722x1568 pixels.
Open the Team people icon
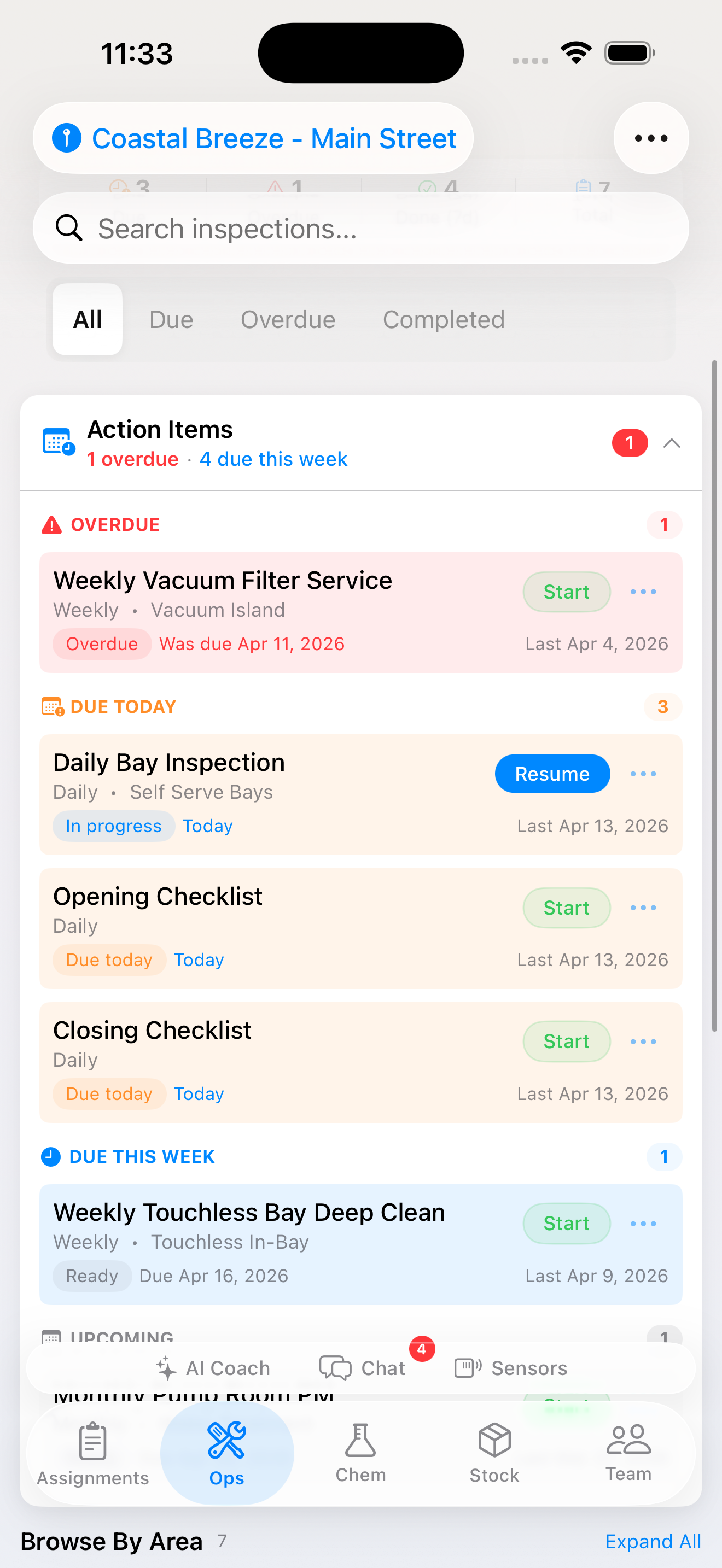coord(629,1440)
